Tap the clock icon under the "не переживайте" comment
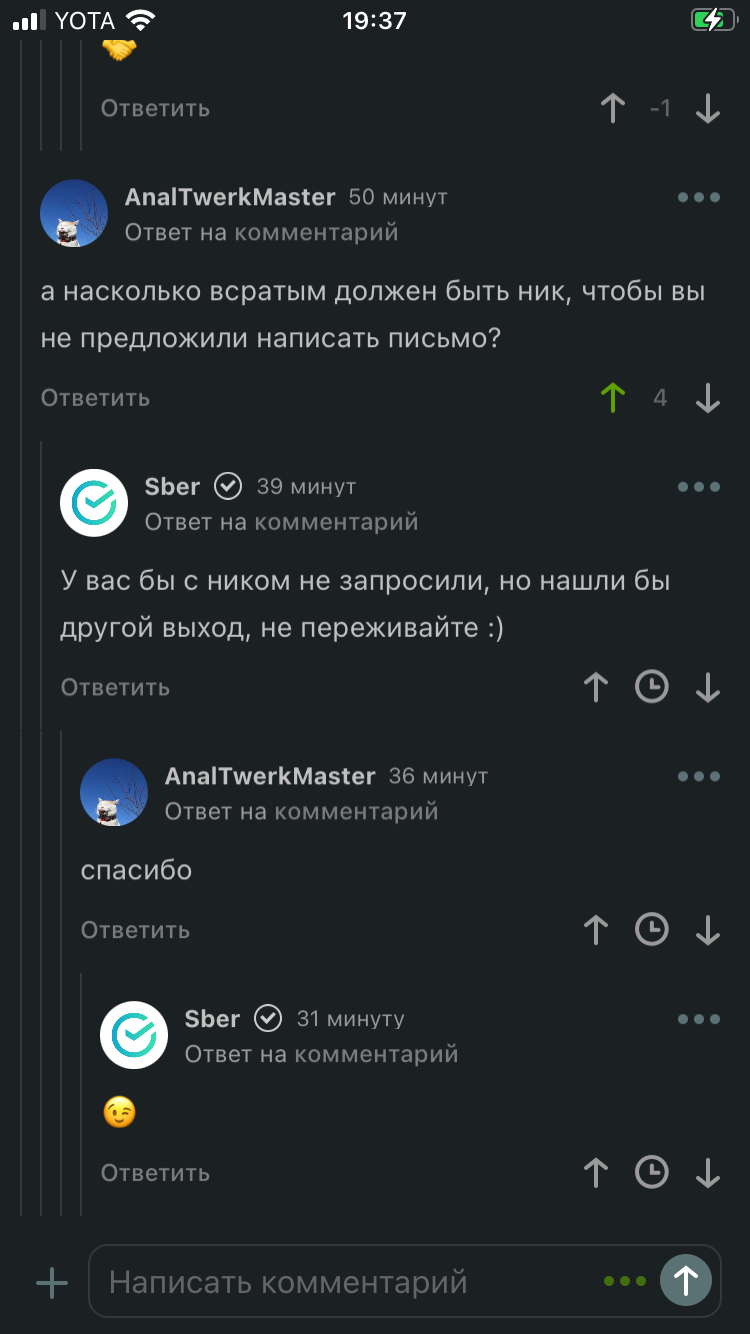This screenshot has width=750, height=1334. point(652,687)
